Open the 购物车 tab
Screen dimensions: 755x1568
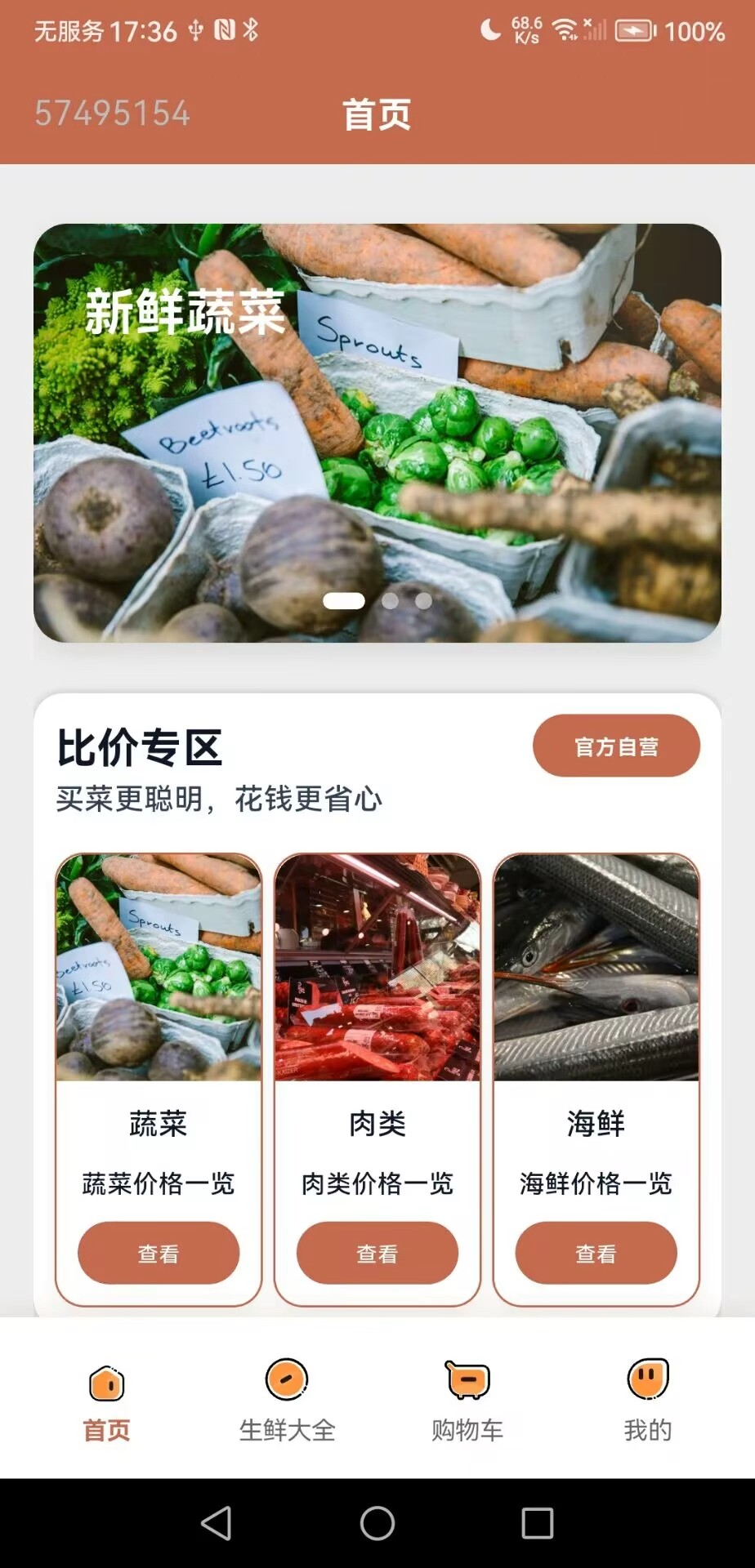pyautogui.click(x=467, y=1398)
